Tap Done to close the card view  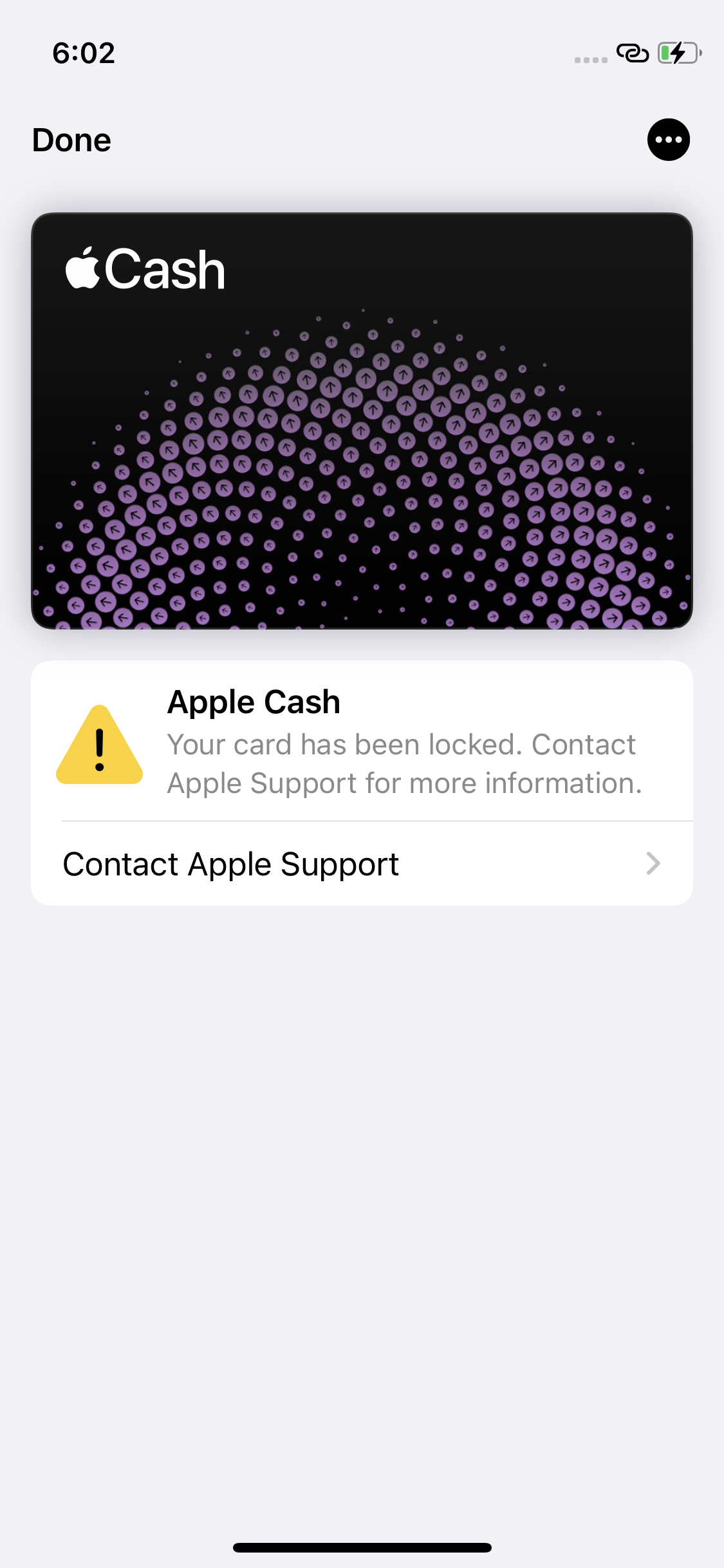click(71, 140)
